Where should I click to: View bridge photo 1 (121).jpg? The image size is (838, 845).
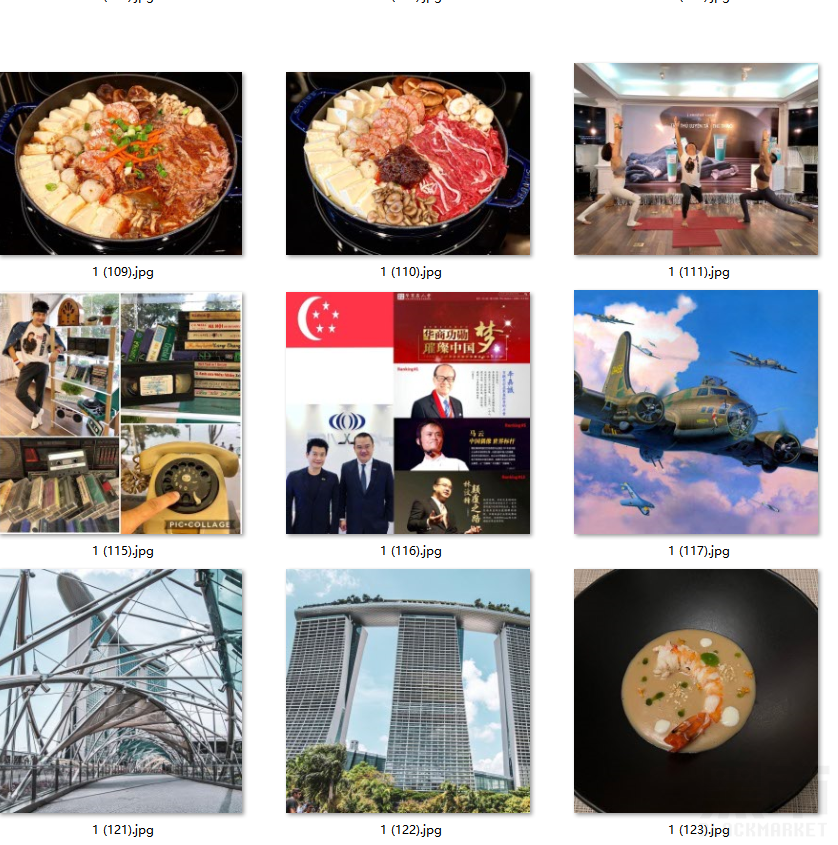click(x=121, y=691)
